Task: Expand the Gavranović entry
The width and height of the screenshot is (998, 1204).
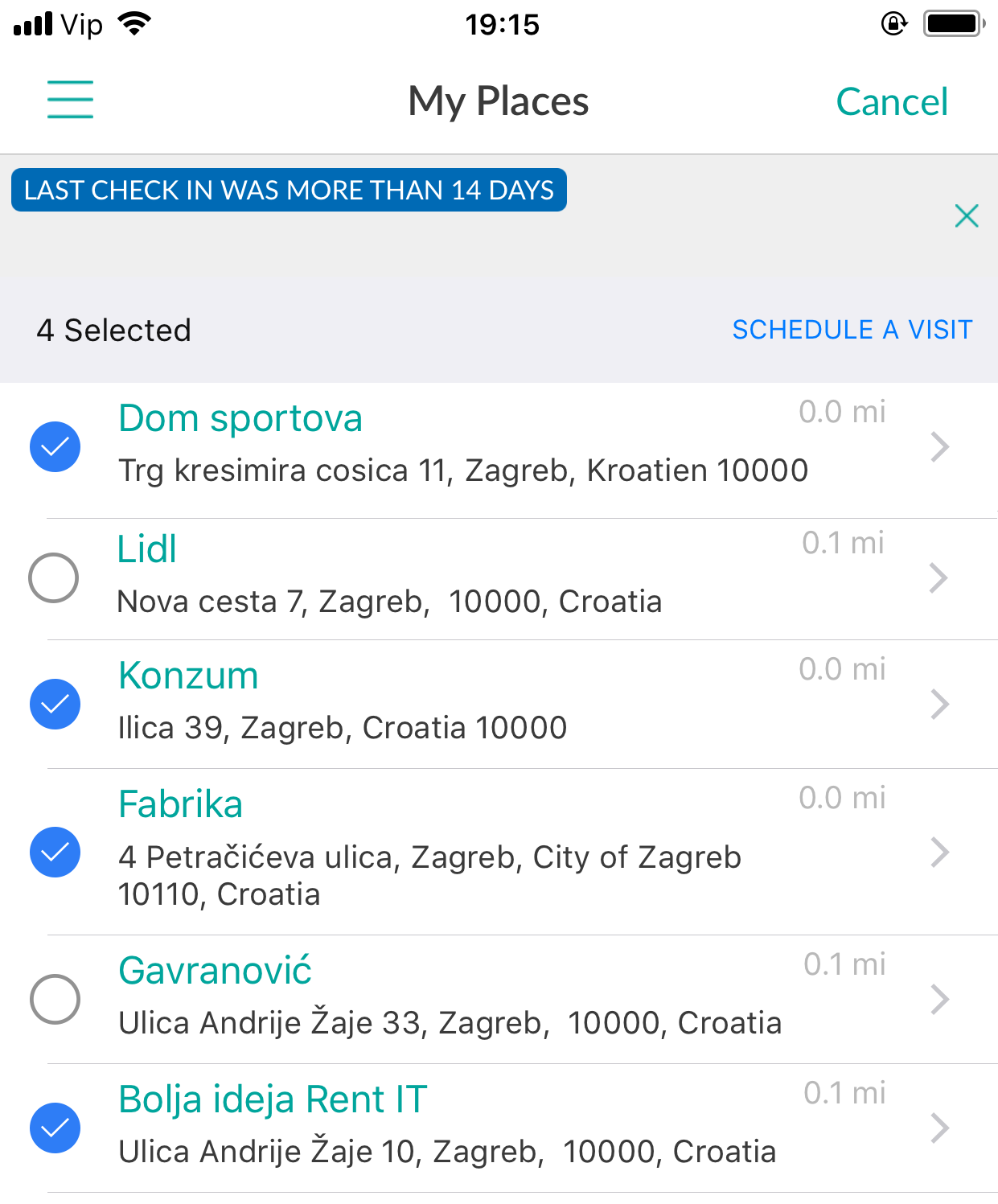Action: (x=938, y=999)
